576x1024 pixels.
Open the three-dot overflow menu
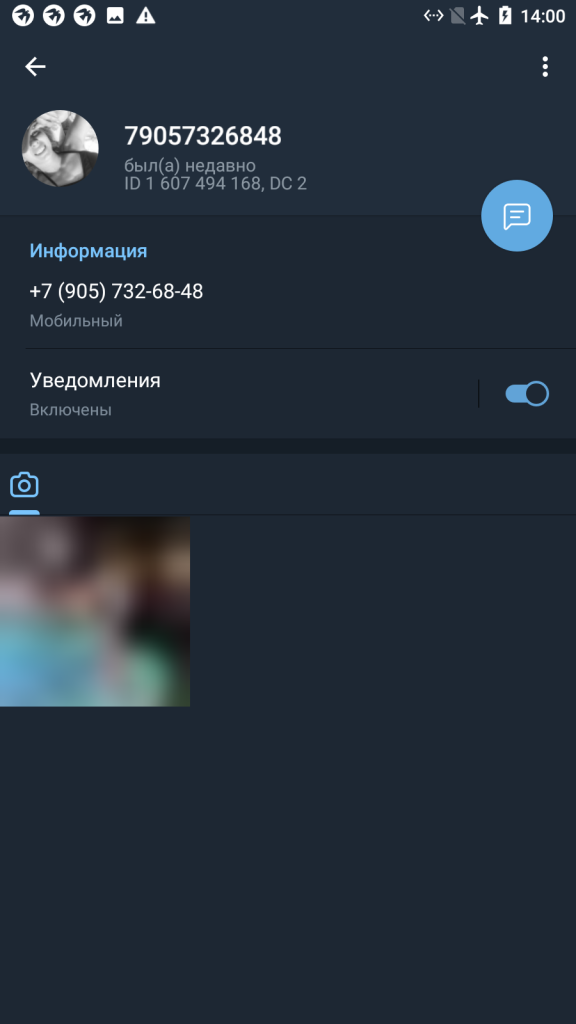point(545,66)
